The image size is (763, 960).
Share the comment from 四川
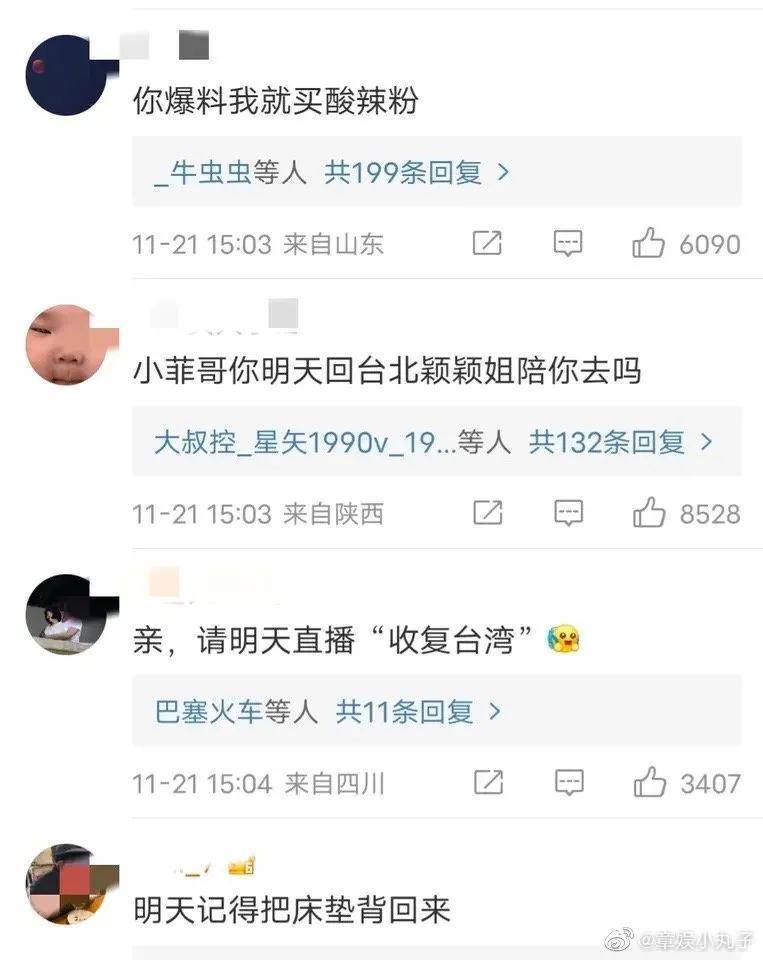coord(487,783)
